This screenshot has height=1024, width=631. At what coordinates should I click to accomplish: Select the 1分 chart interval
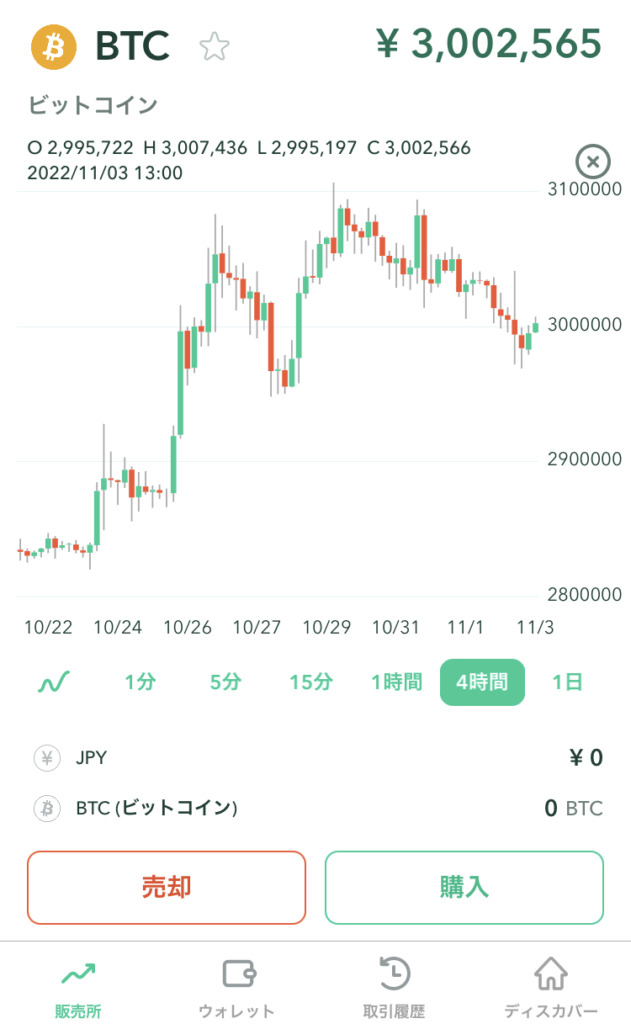(140, 682)
